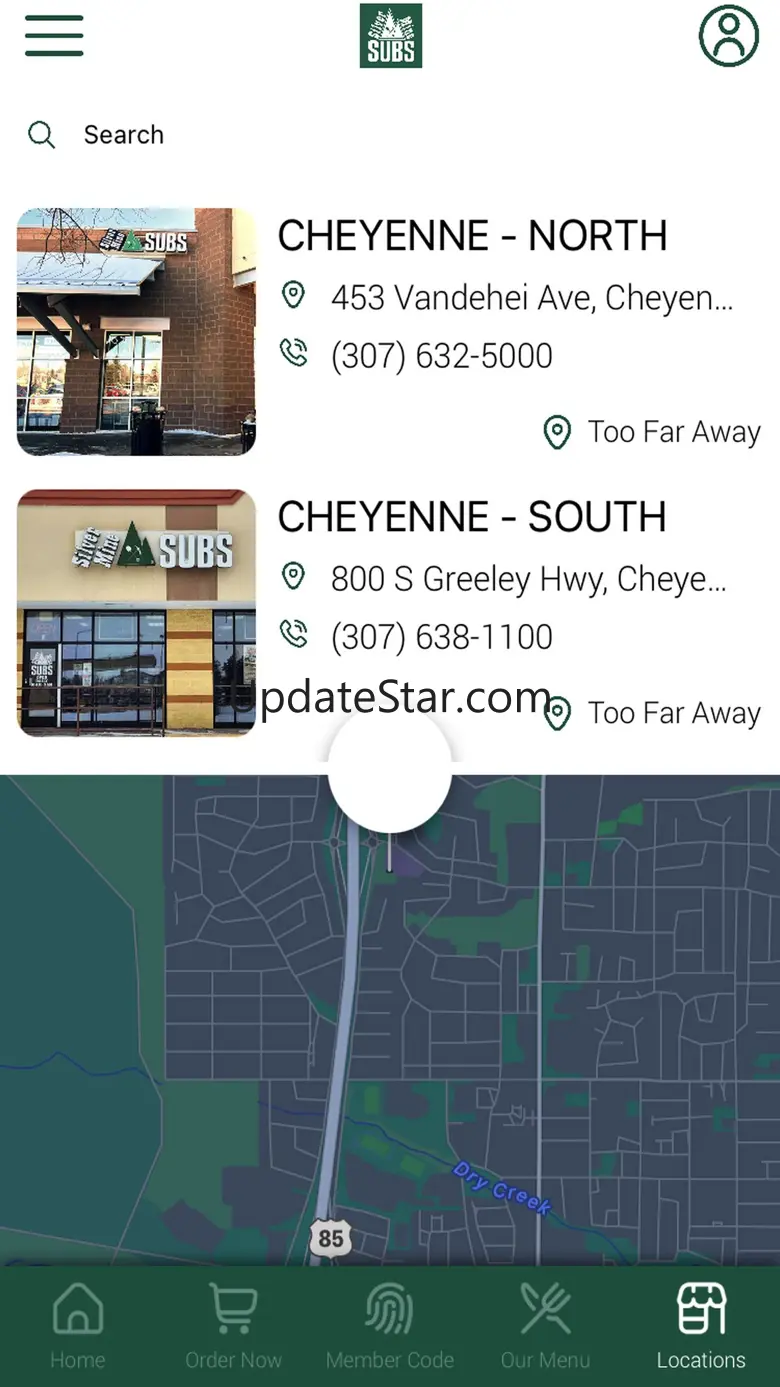
Task: Call Cheyenne North at (307) 632-5000
Action: pos(441,355)
